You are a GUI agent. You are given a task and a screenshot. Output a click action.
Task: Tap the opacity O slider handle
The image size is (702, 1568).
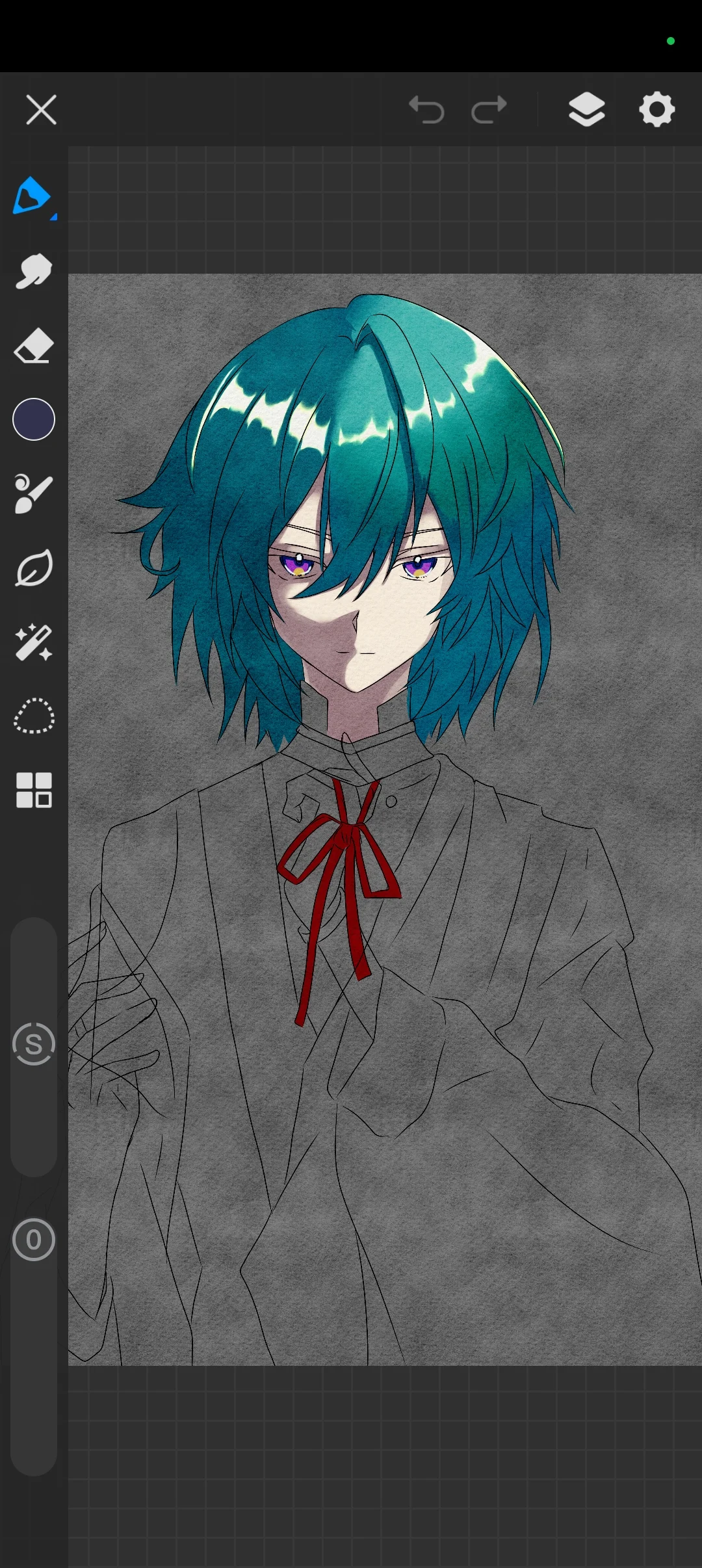(x=34, y=1240)
